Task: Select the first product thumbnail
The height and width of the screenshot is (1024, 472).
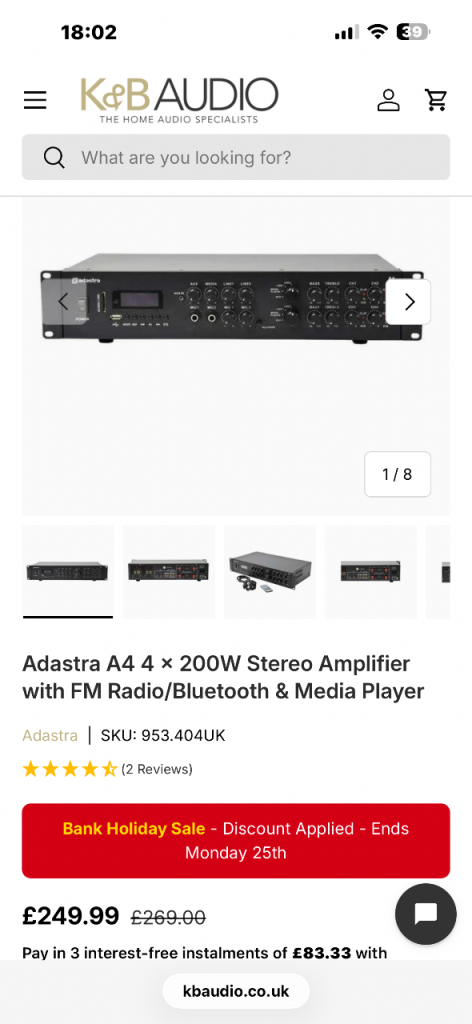Action: [68, 571]
